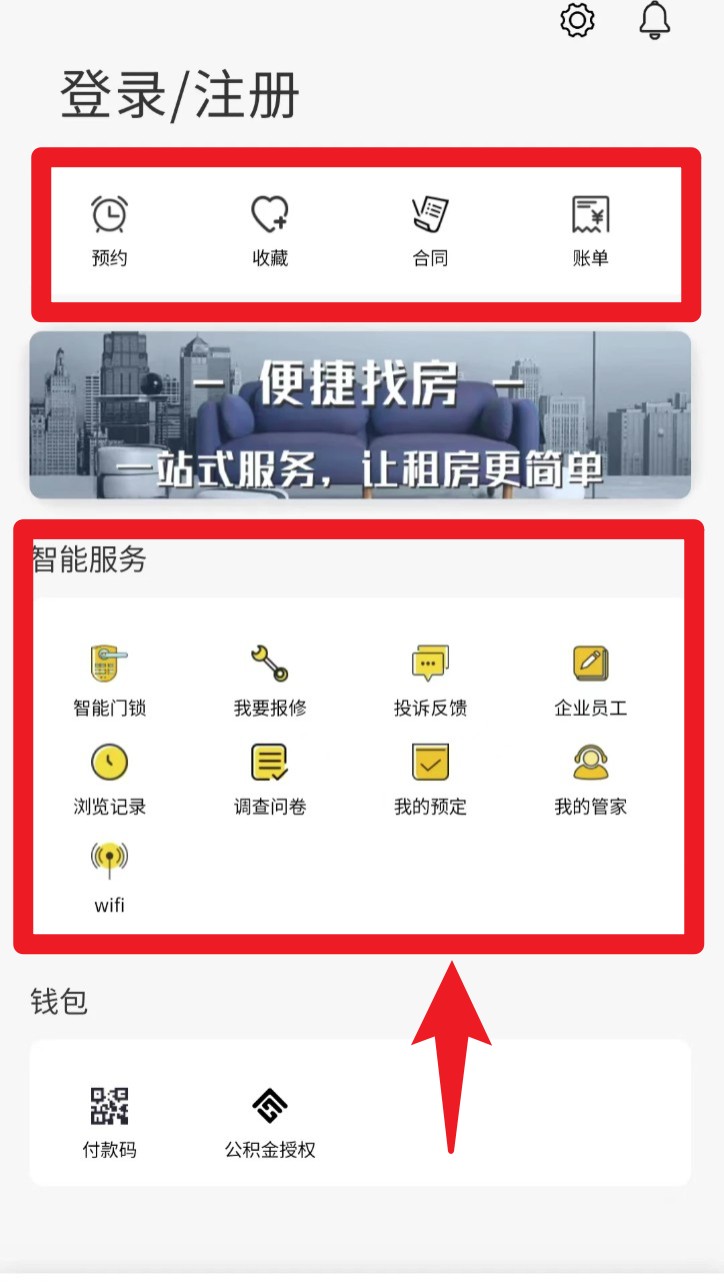This screenshot has width=724, height=1287.
Task: Show the 付款码 payment code
Action: (110, 1122)
